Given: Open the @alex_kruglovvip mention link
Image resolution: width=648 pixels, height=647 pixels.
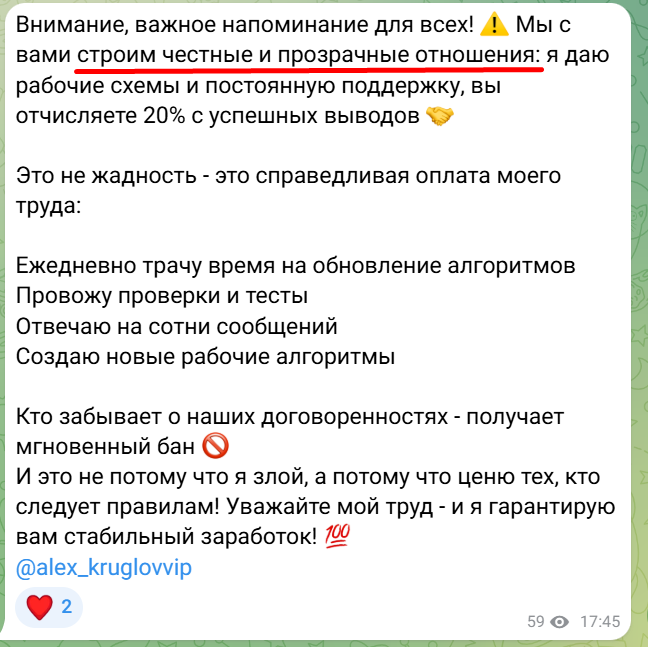Looking at the screenshot, I should coord(104,568).
